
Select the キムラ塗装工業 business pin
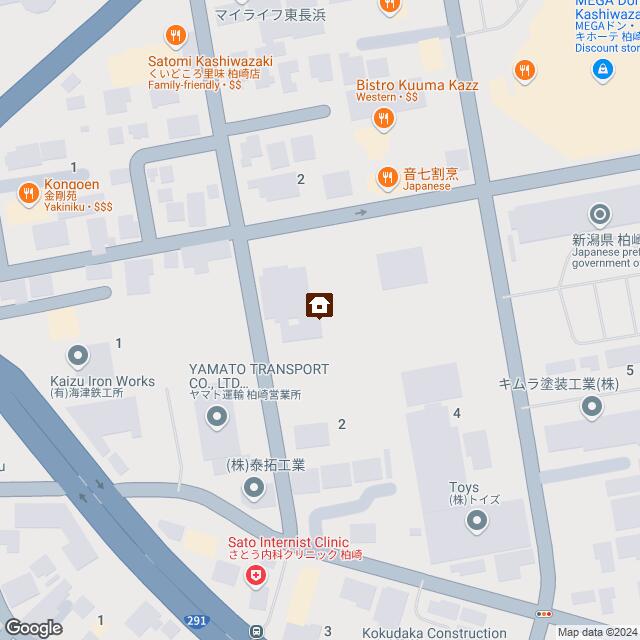(x=595, y=406)
